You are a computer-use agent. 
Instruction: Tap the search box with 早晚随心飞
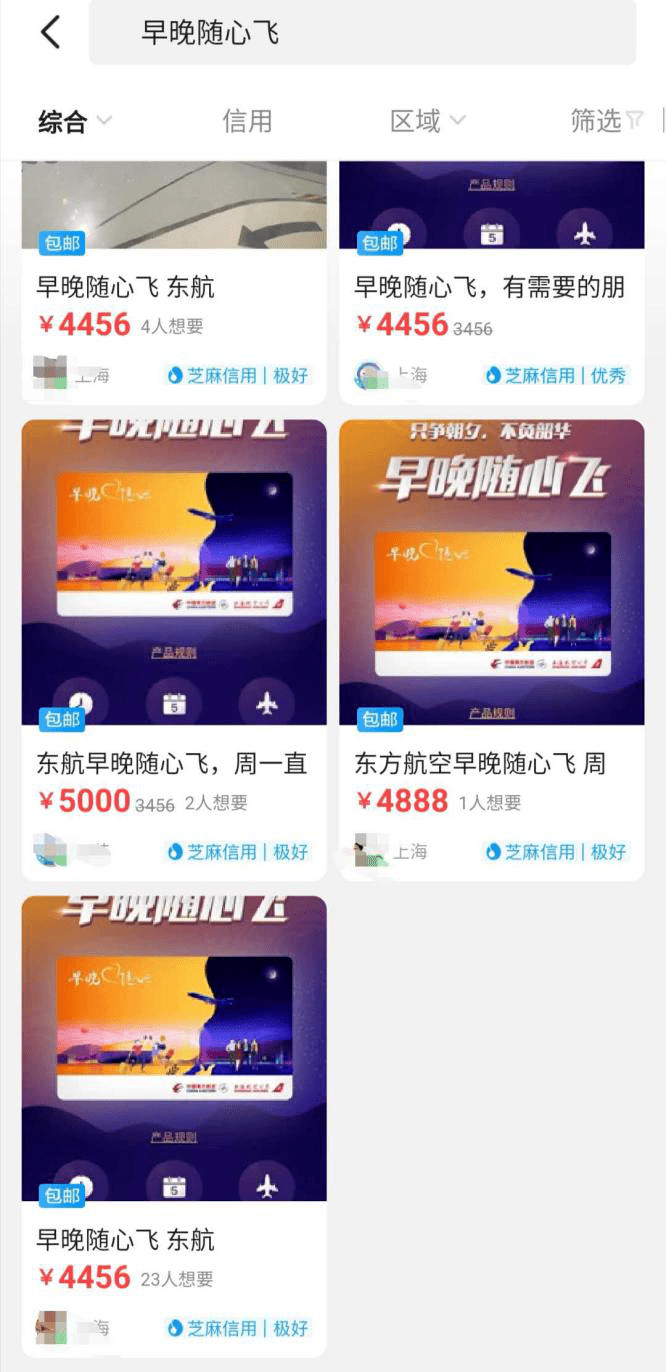(362, 32)
